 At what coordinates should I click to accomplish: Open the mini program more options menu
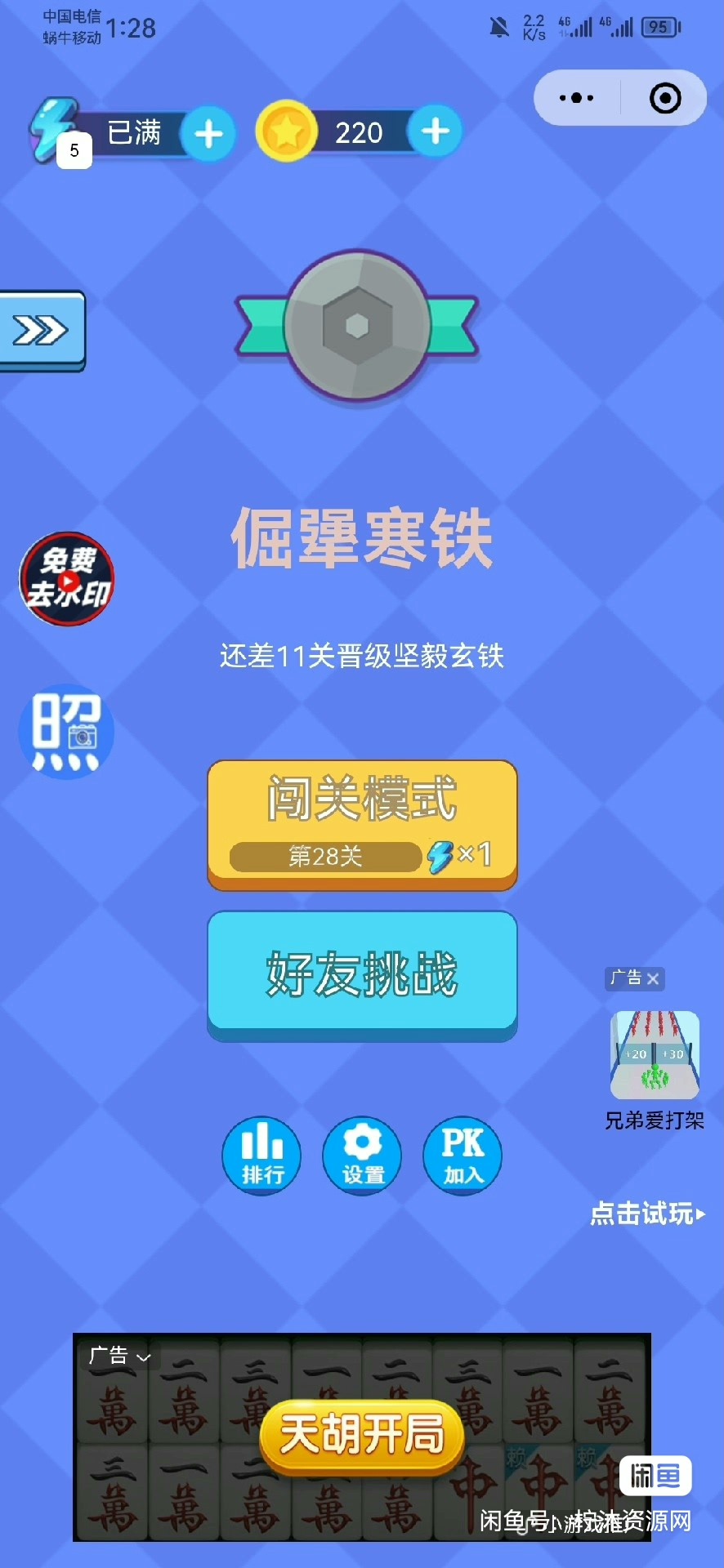point(577,98)
